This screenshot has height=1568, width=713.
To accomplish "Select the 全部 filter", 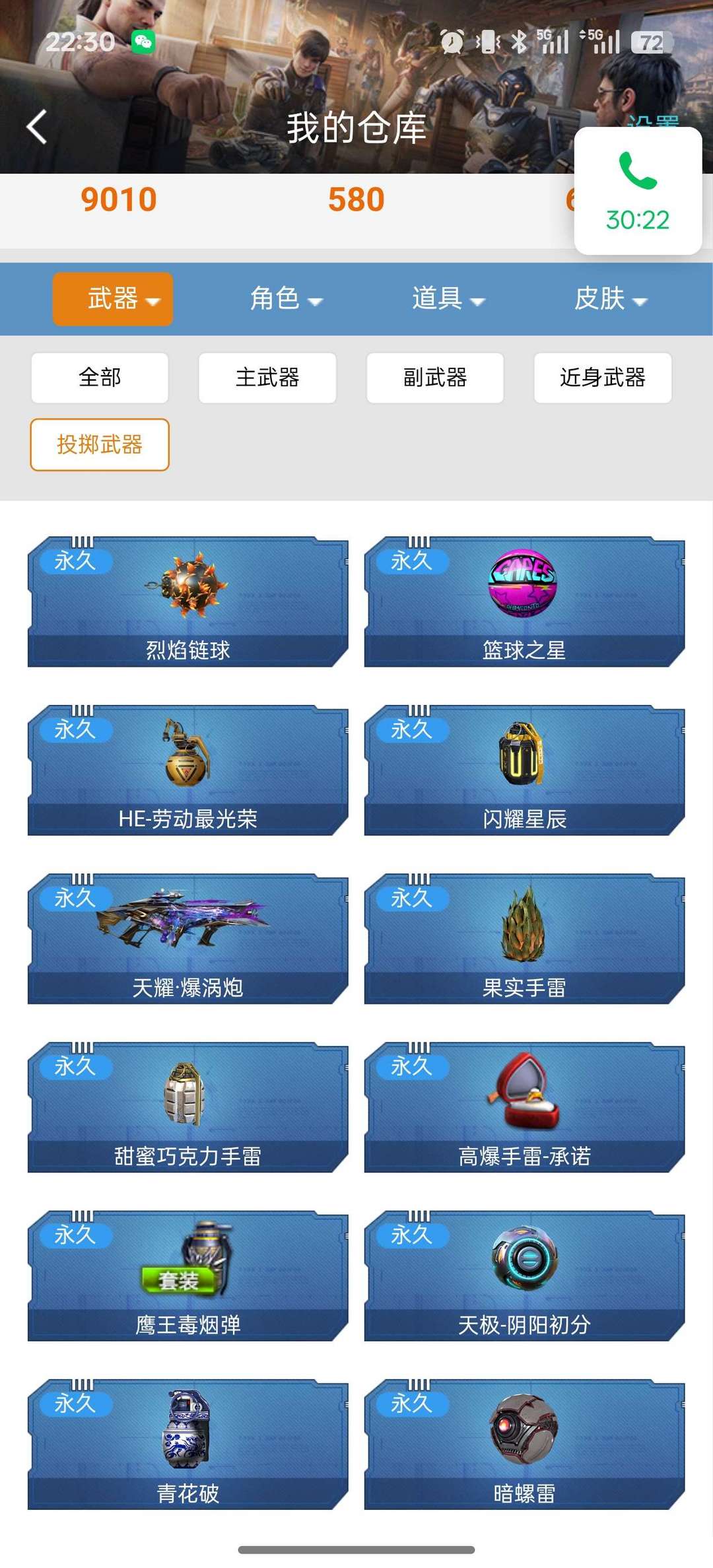I will pos(100,378).
